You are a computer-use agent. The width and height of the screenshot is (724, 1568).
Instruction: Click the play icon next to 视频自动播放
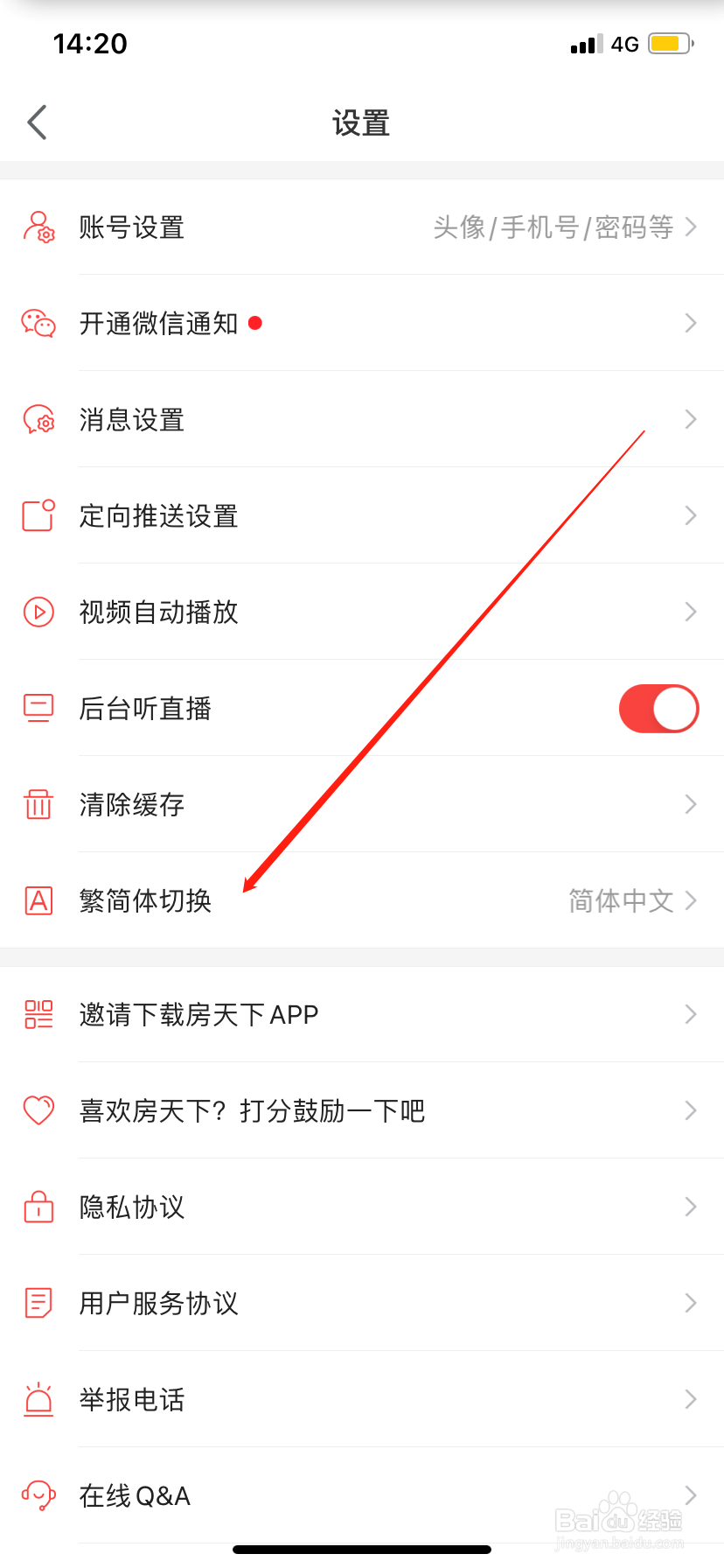click(x=38, y=612)
